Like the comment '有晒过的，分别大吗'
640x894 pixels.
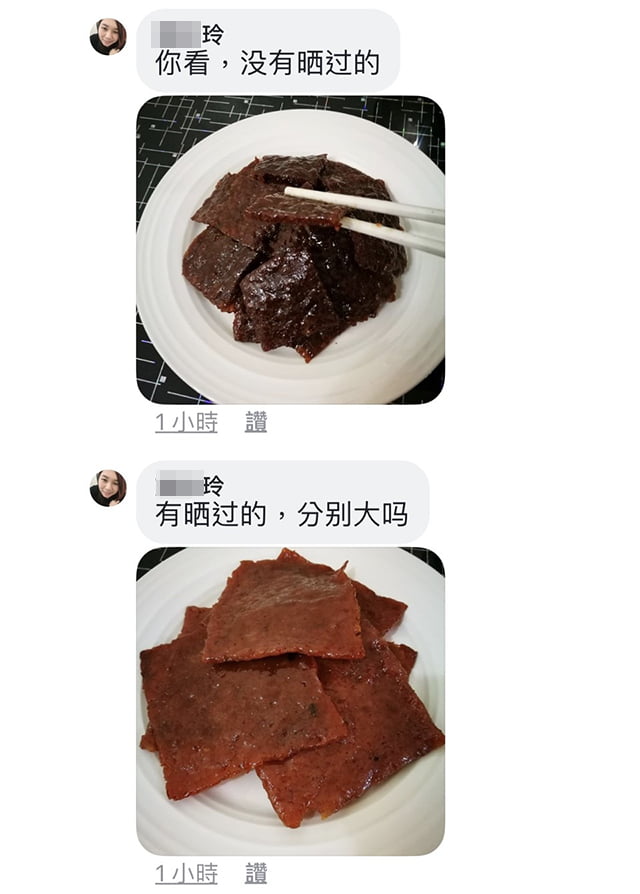[256, 874]
